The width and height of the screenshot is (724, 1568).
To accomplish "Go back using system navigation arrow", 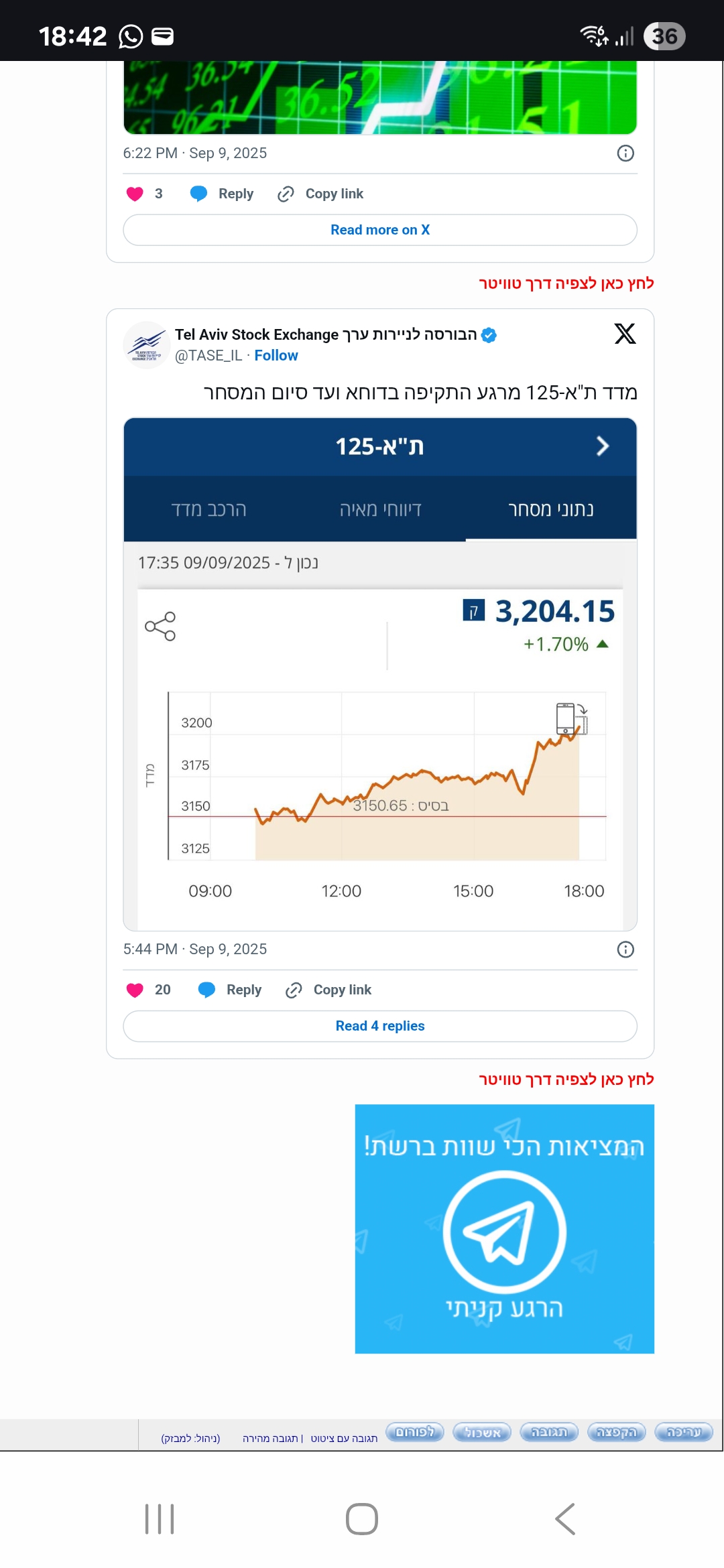I will click(x=565, y=1518).
